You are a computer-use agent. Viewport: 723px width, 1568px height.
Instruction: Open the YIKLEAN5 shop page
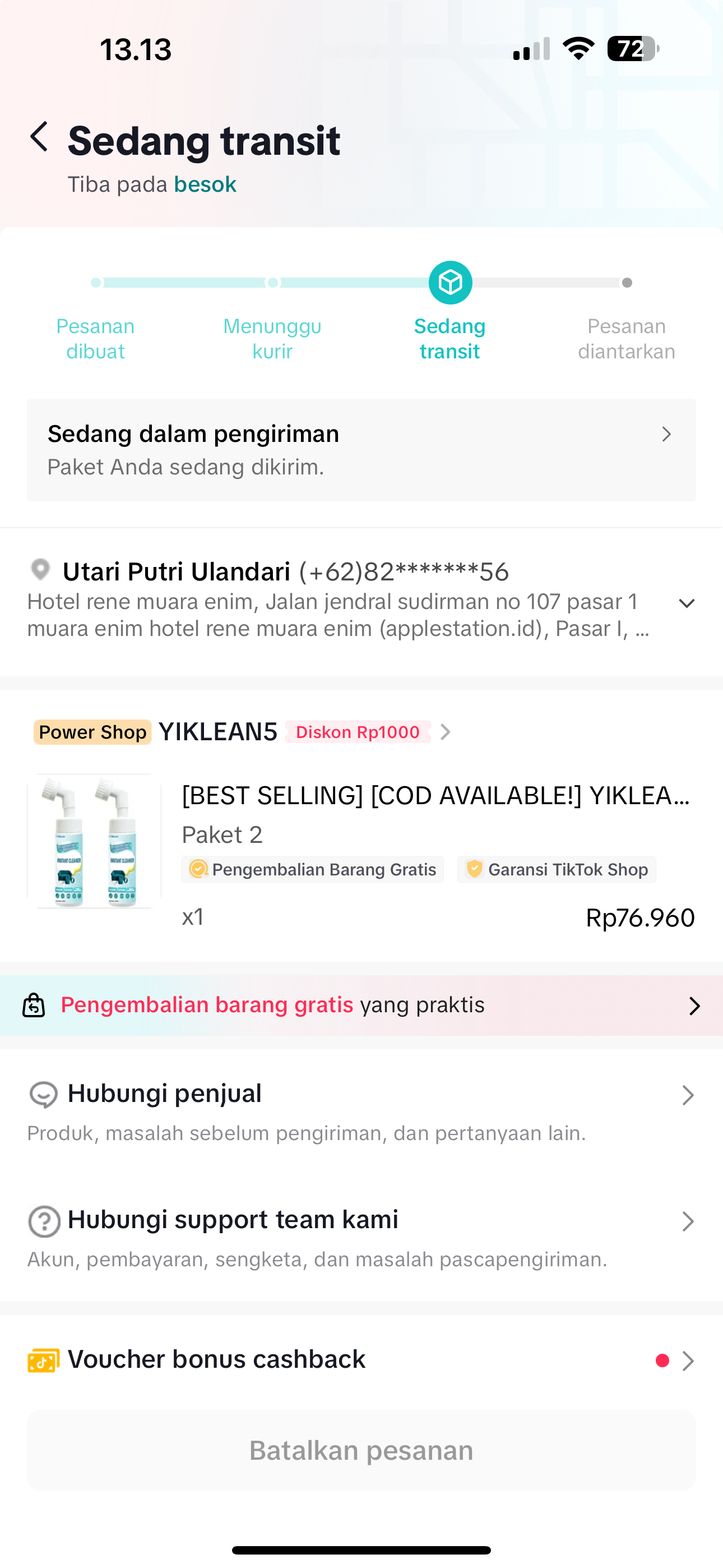click(x=218, y=732)
